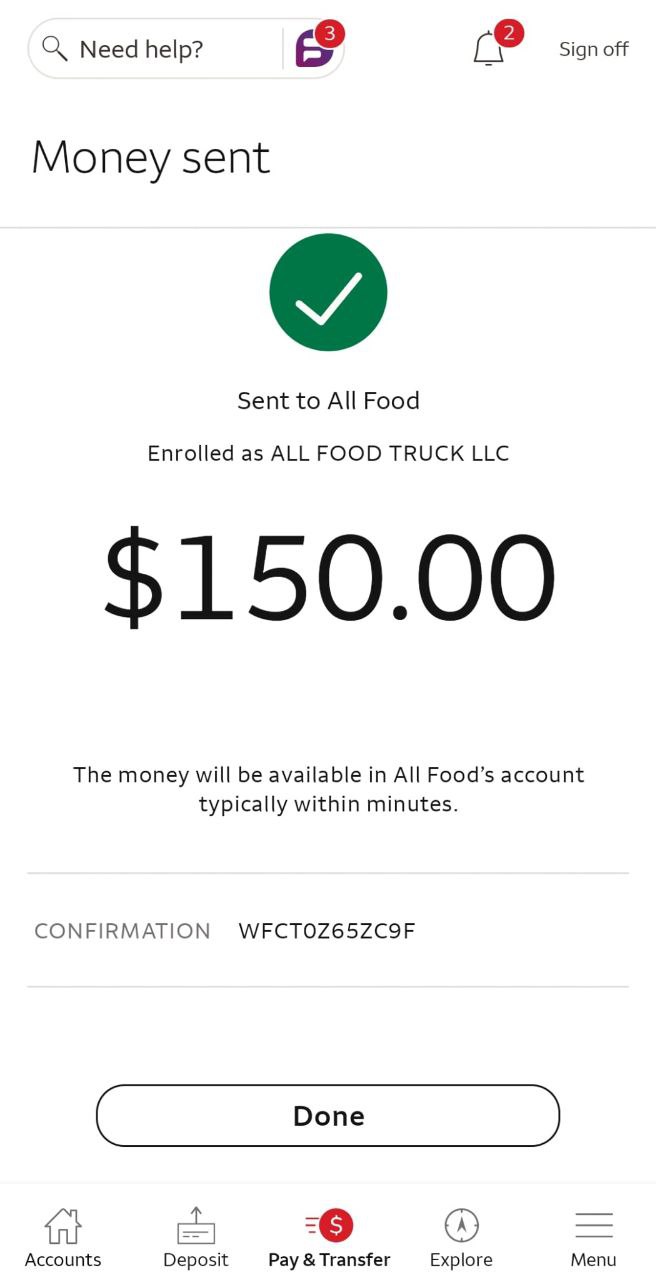Open the chat assistant icon
Screen dimensions: 656x1280
click(314, 48)
